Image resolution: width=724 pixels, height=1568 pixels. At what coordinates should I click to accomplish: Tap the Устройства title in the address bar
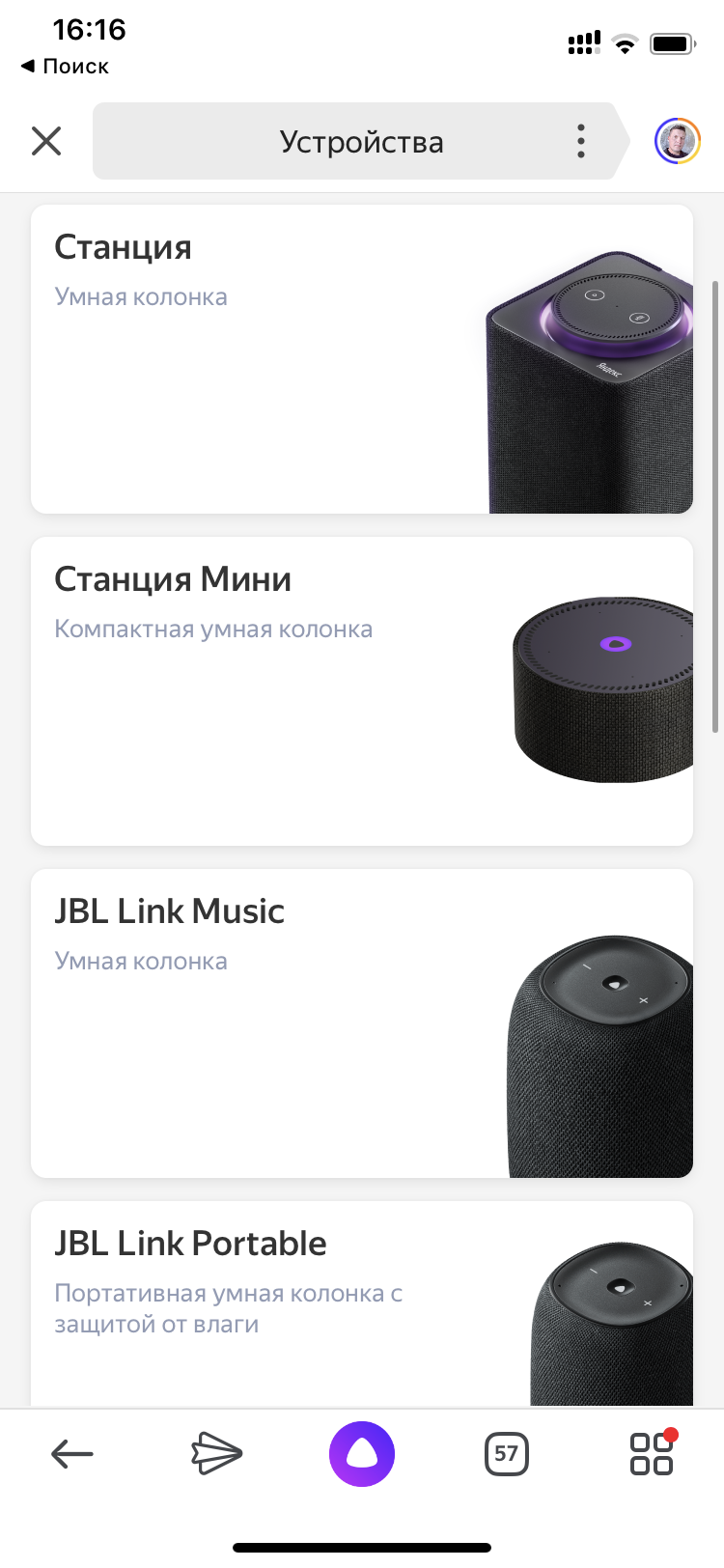pos(361,140)
